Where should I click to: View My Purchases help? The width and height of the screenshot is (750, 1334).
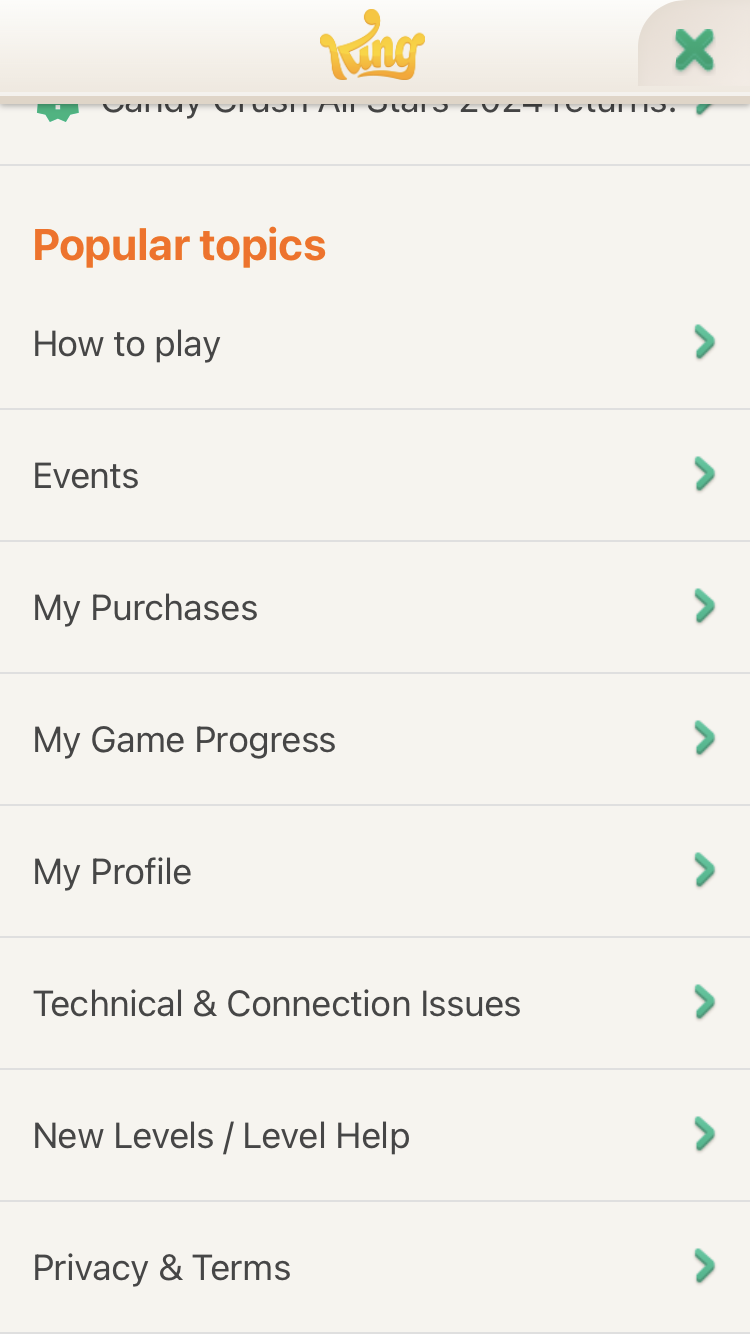pos(374,608)
